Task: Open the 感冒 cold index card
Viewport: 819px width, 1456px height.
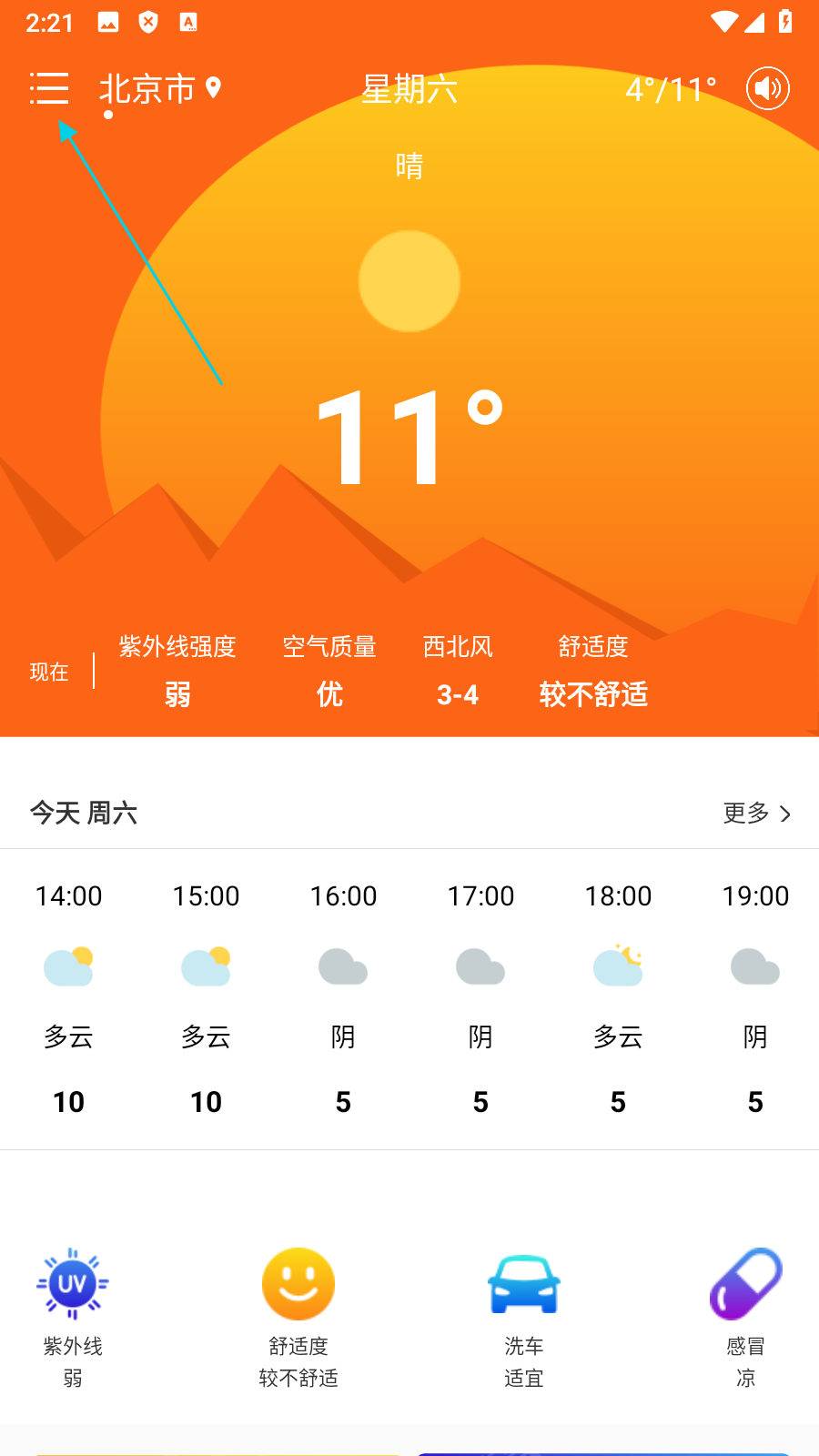Action: pyautogui.click(x=745, y=1315)
